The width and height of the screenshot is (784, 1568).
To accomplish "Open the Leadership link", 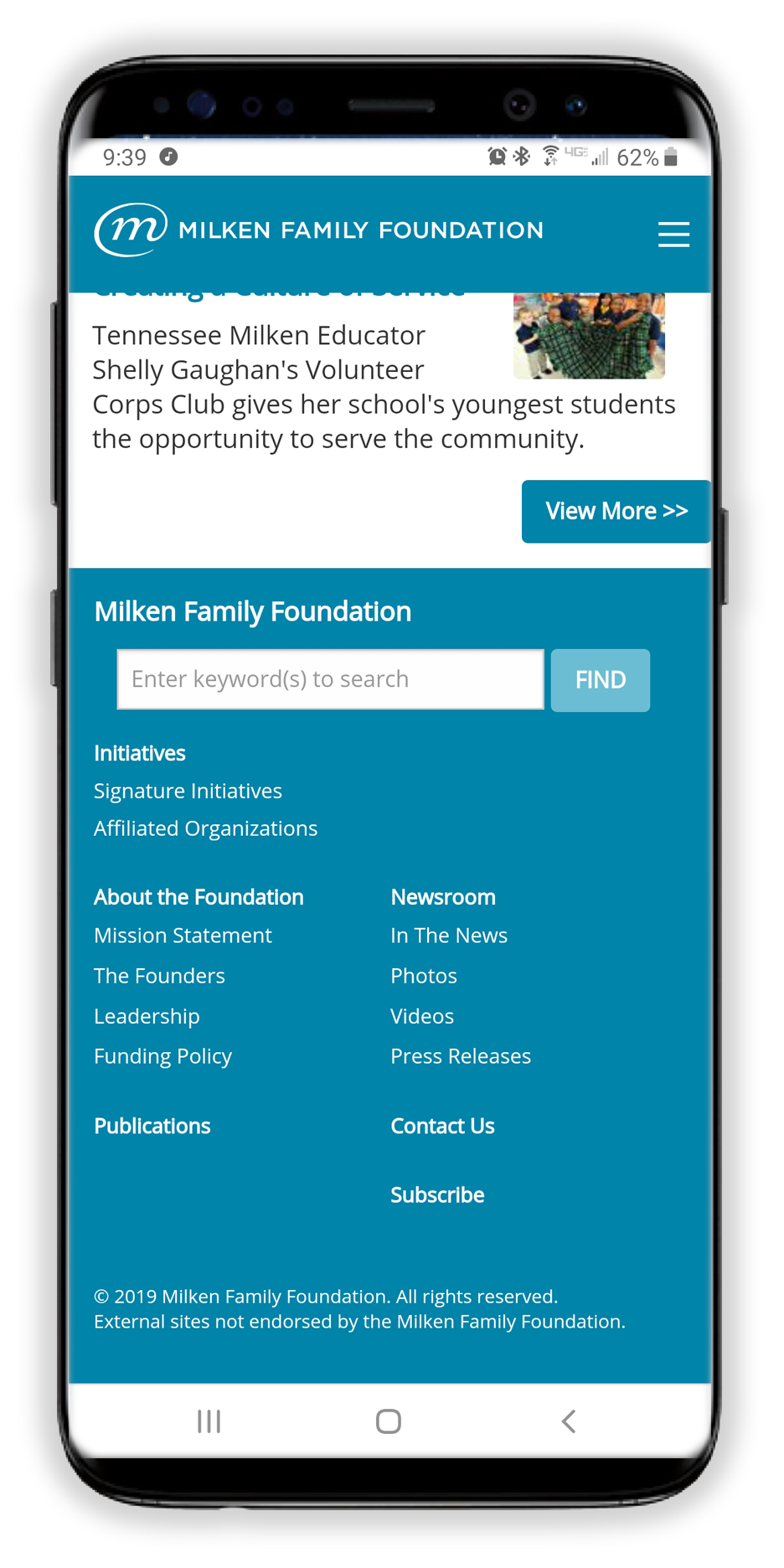I will 147,1016.
